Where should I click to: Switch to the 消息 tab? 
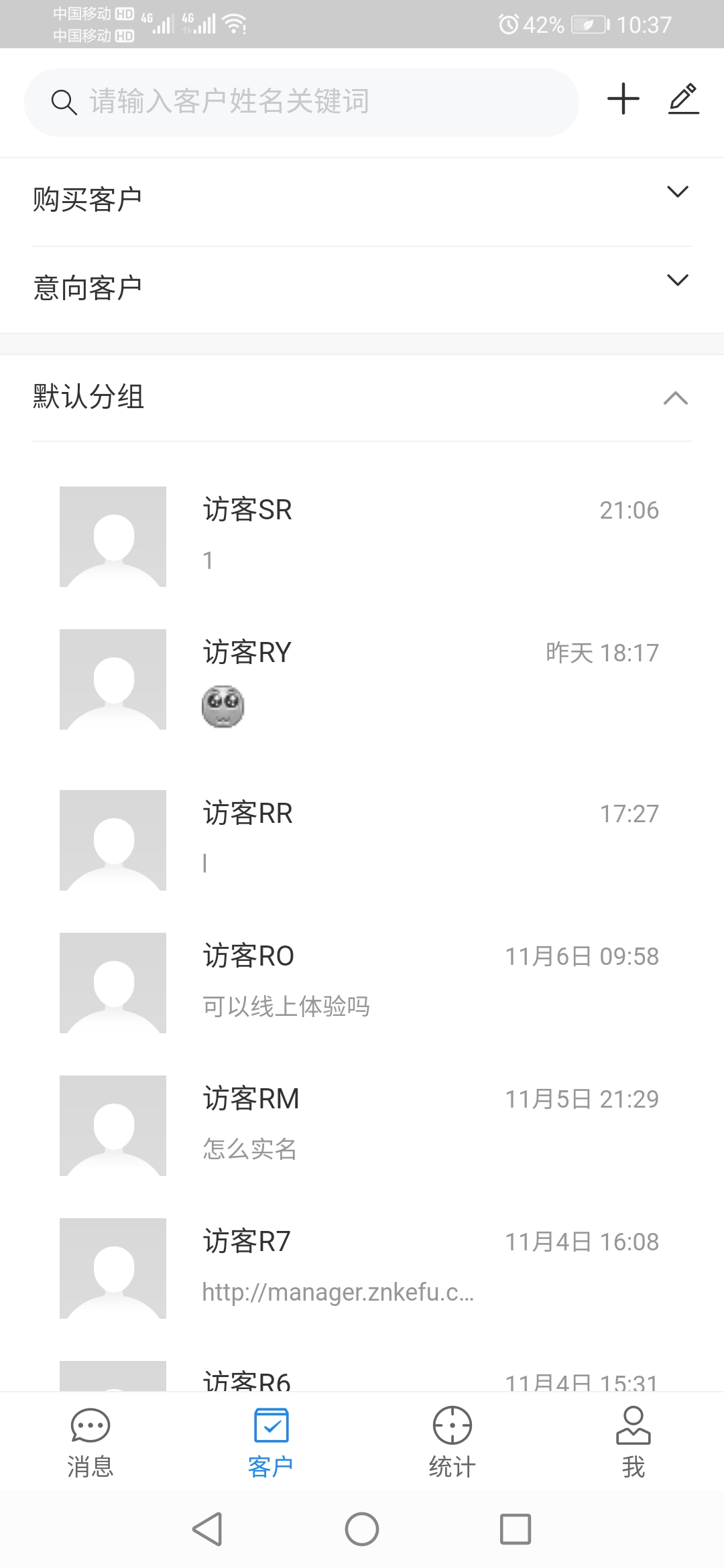(90, 1442)
